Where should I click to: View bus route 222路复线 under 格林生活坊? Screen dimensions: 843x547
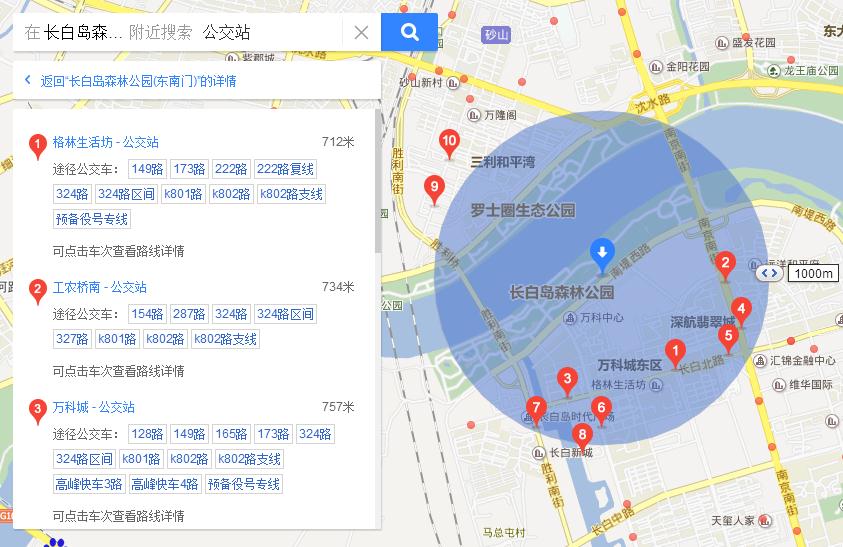[286, 169]
